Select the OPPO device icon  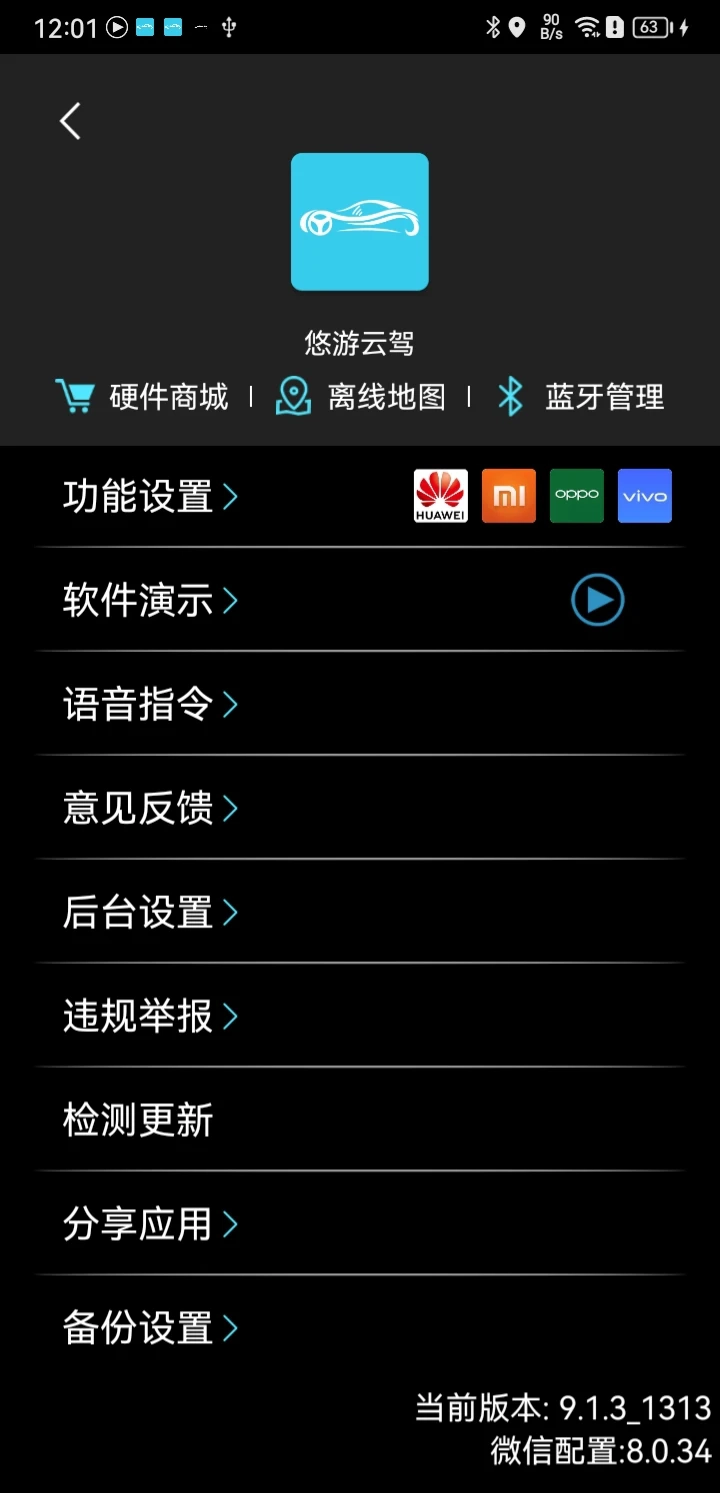(576, 495)
